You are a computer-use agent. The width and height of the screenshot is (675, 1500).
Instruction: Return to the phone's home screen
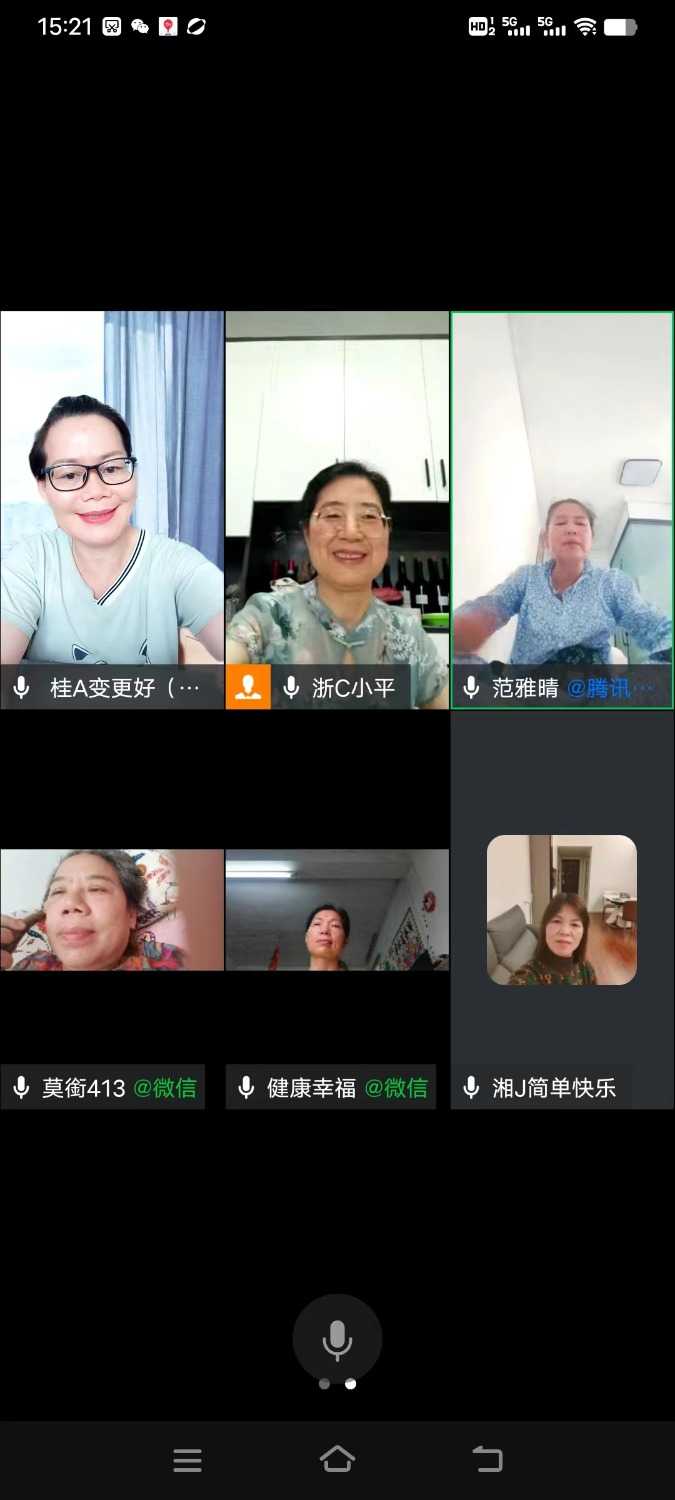[337, 1460]
